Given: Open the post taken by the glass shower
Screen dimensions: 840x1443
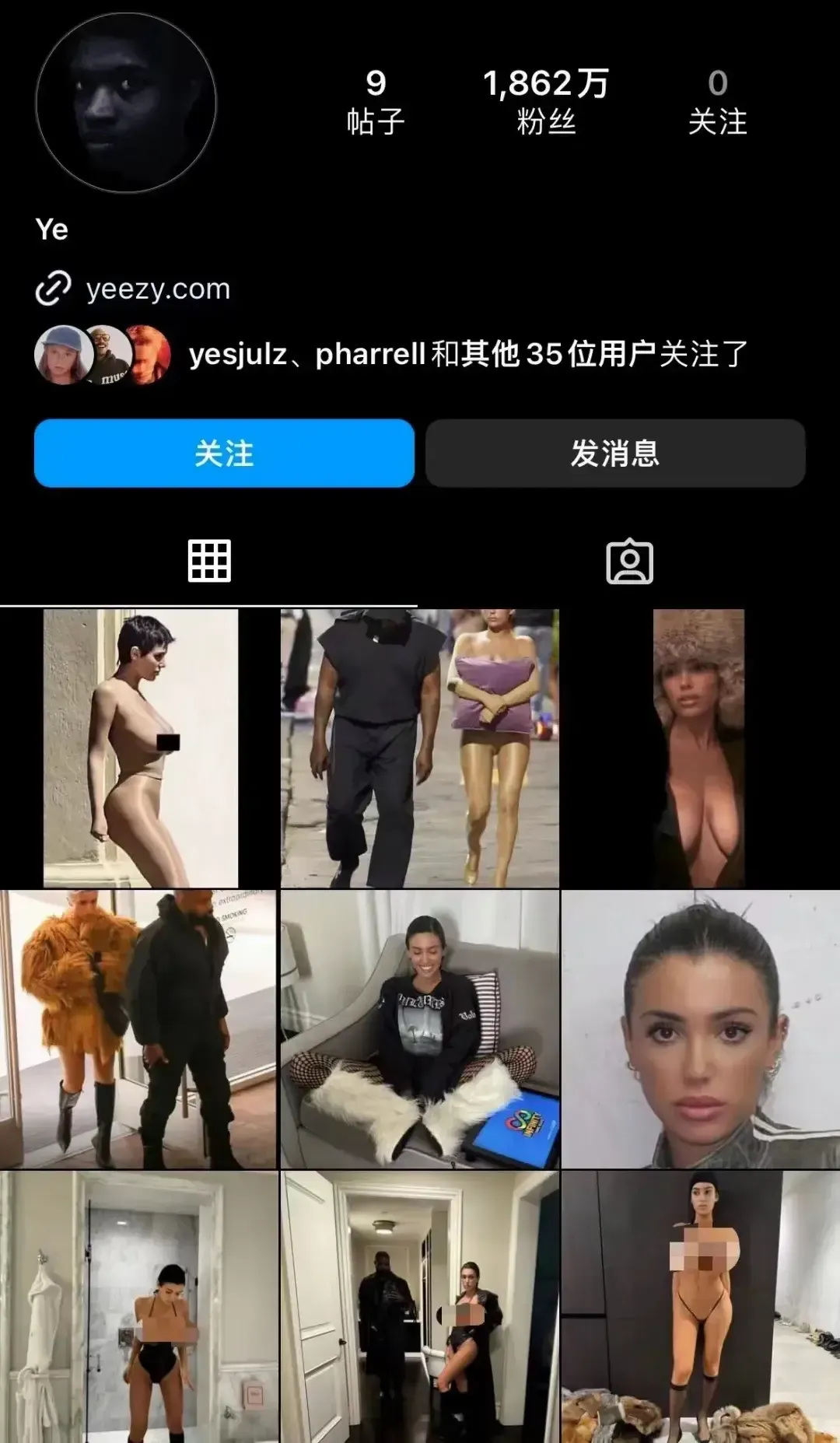Looking at the screenshot, I should (x=138, y=1307).
